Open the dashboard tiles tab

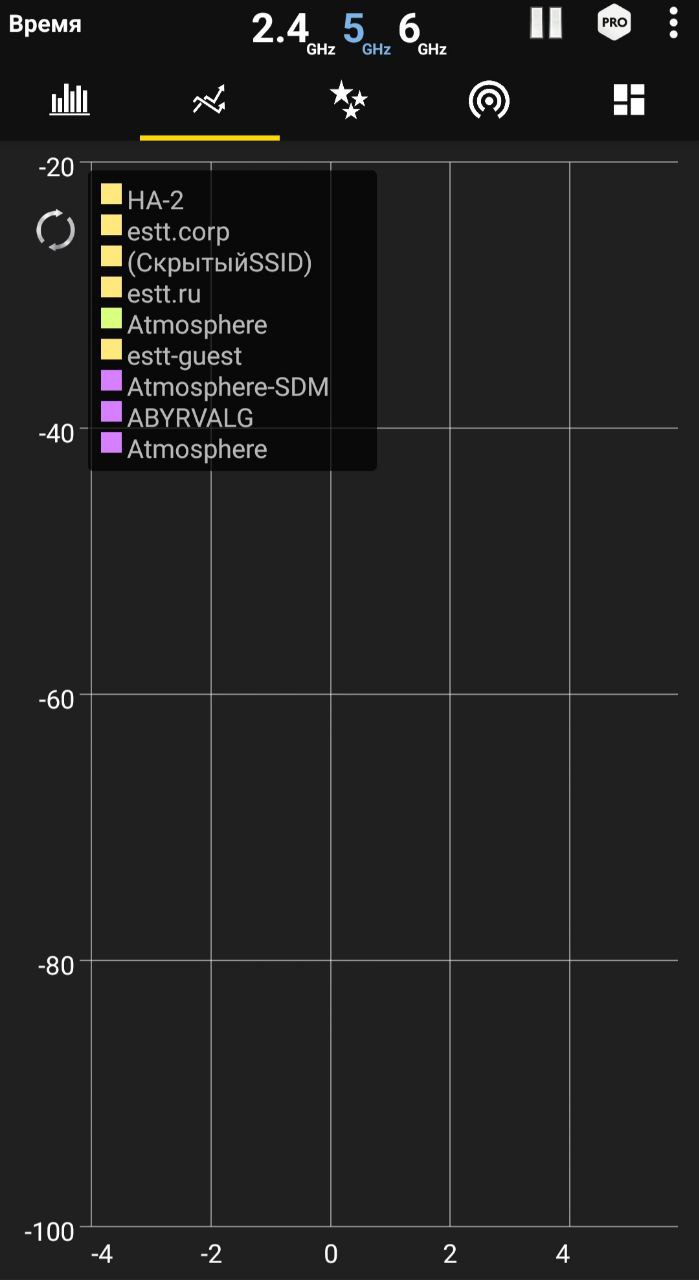pyautogui.click(x=629, y=100)
